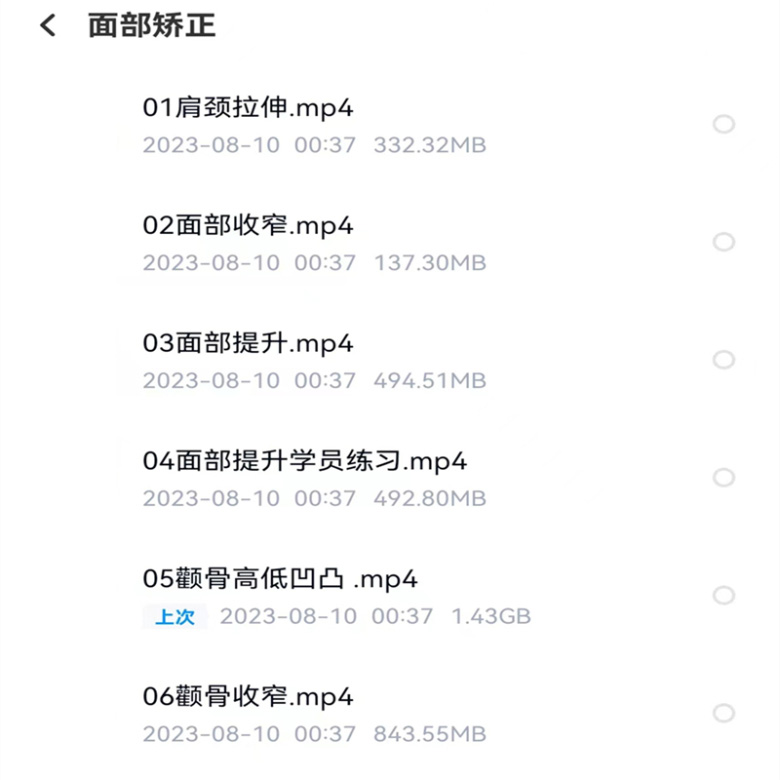Screen dimensions: 780x780
Task: Open the 03面部提升.mp4 video
Action: tap(248, 343)
